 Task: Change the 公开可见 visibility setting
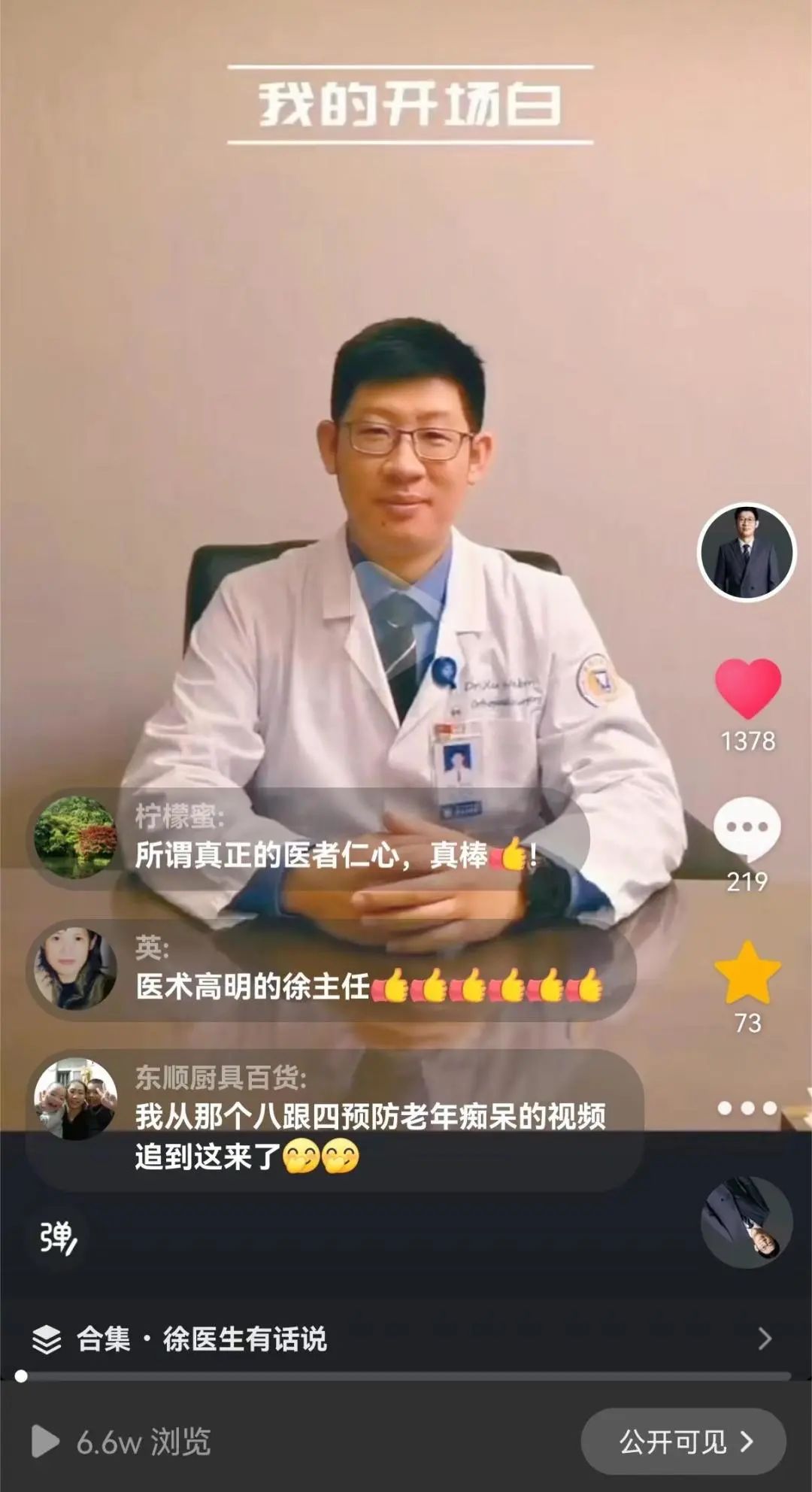pyautogui.click(x=683, y=1442)
